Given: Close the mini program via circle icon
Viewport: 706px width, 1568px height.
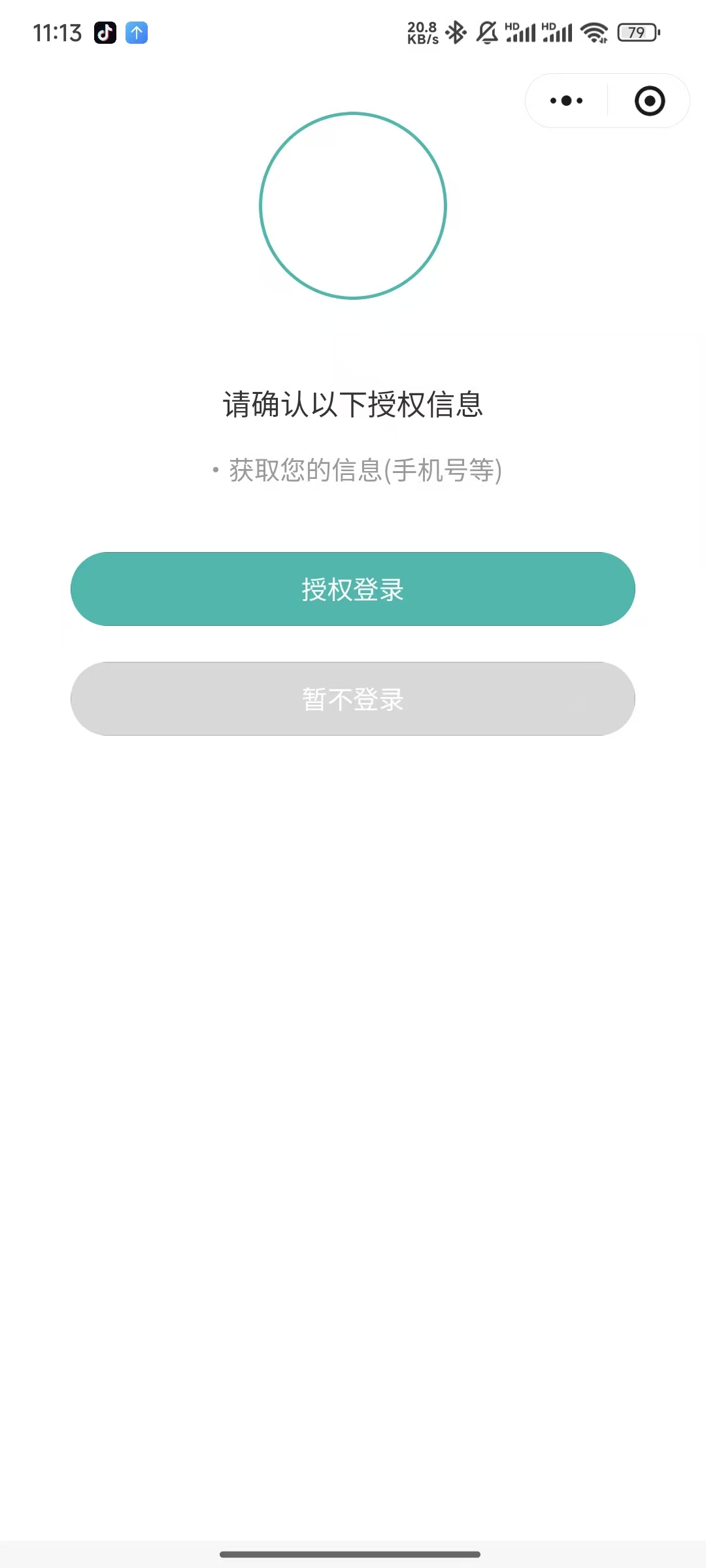Looking at the screenshot, I should (649, 101).
